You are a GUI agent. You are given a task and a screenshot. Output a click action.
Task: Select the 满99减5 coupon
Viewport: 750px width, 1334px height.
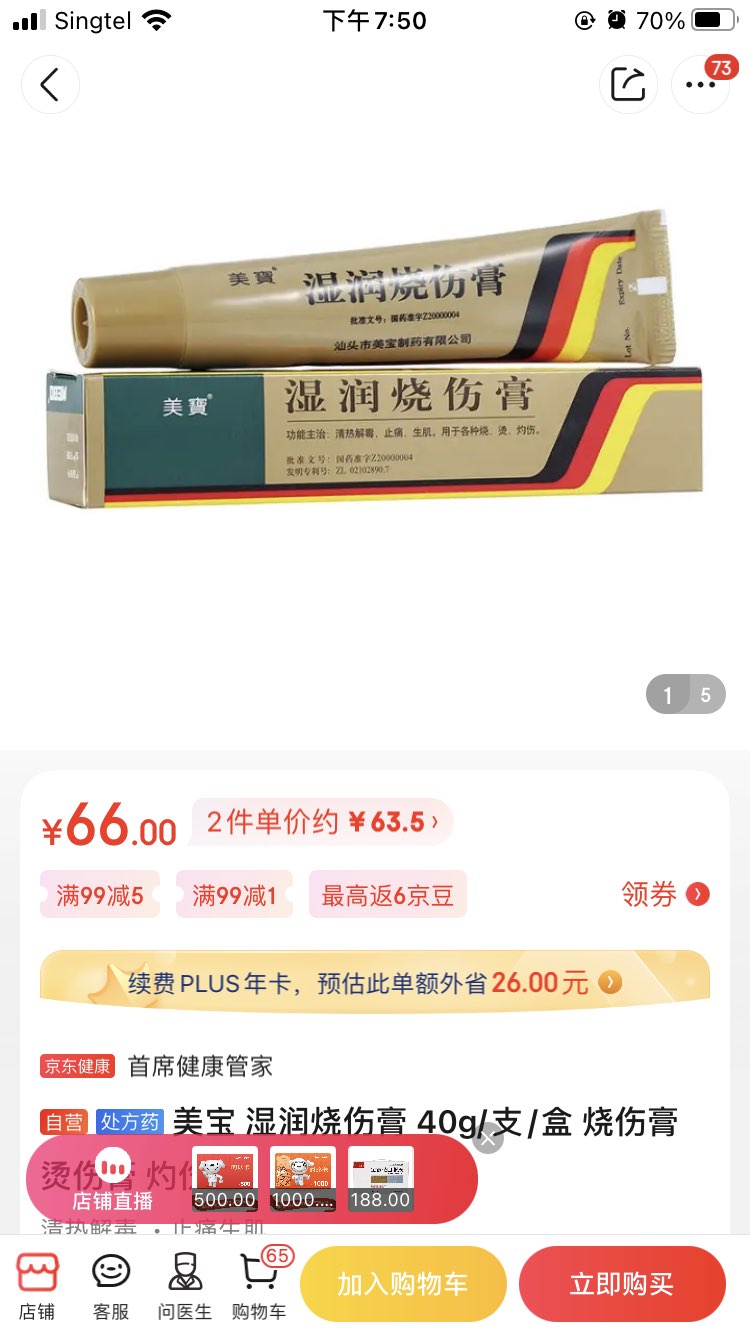click(x=99, y=895)
